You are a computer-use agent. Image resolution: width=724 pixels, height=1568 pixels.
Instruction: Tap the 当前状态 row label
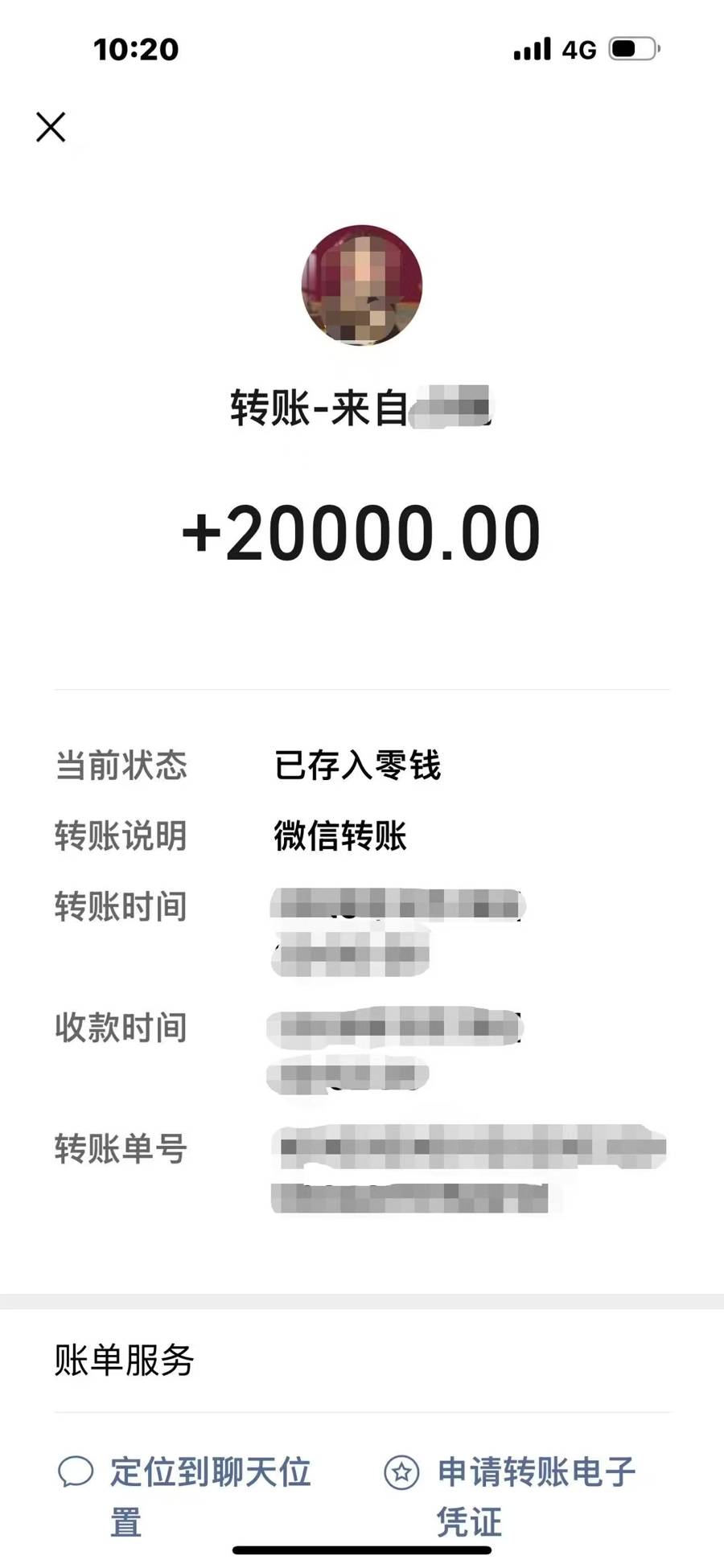122,767
